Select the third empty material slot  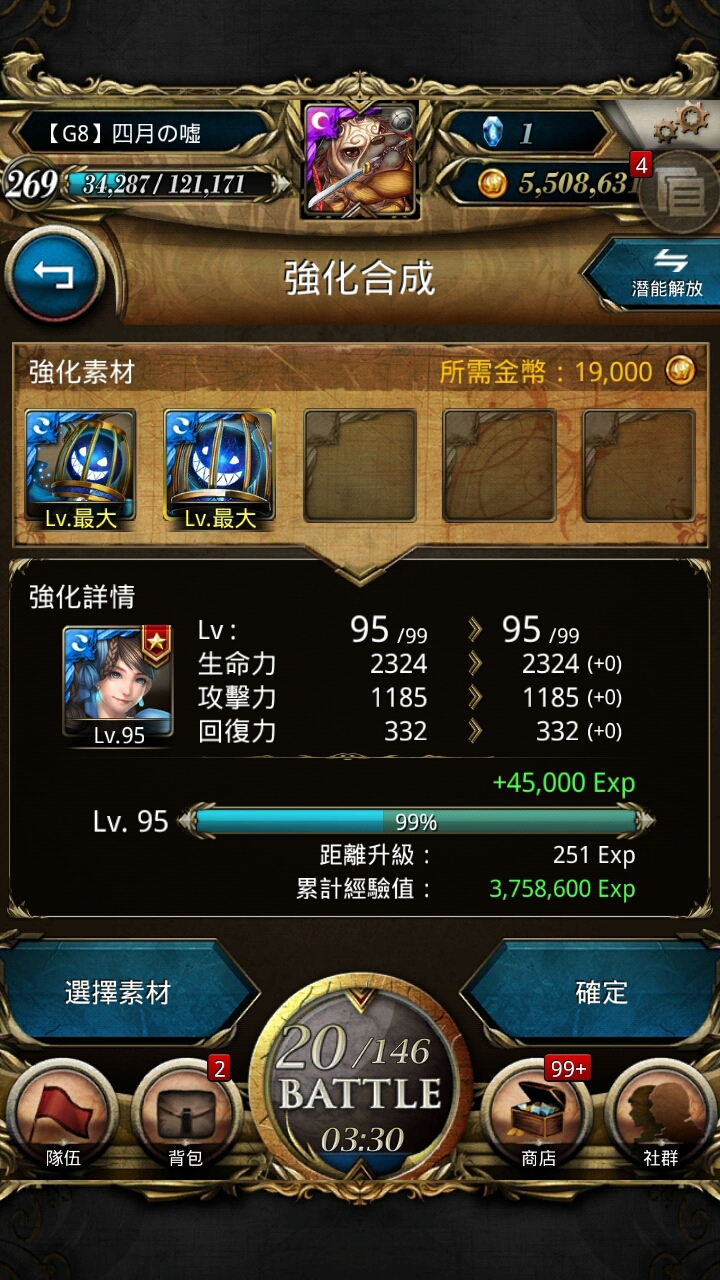[x=359, y=466]
